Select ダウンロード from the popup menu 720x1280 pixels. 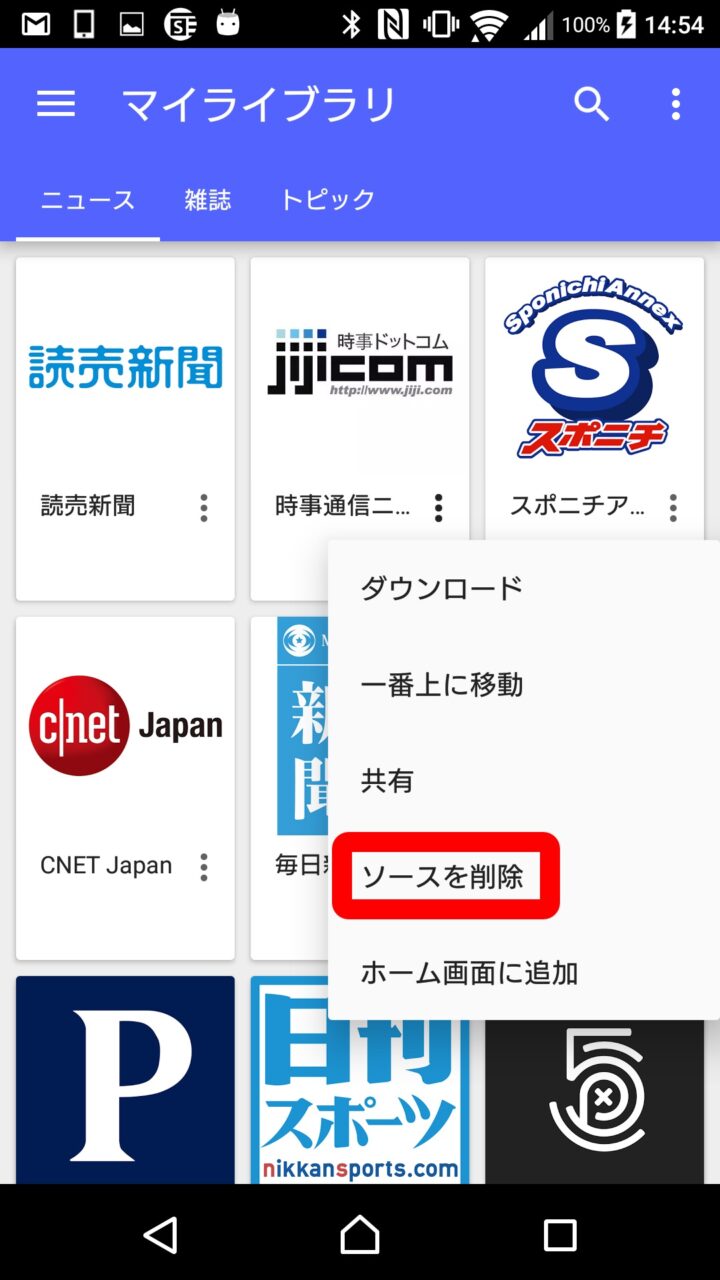(442, 588)
